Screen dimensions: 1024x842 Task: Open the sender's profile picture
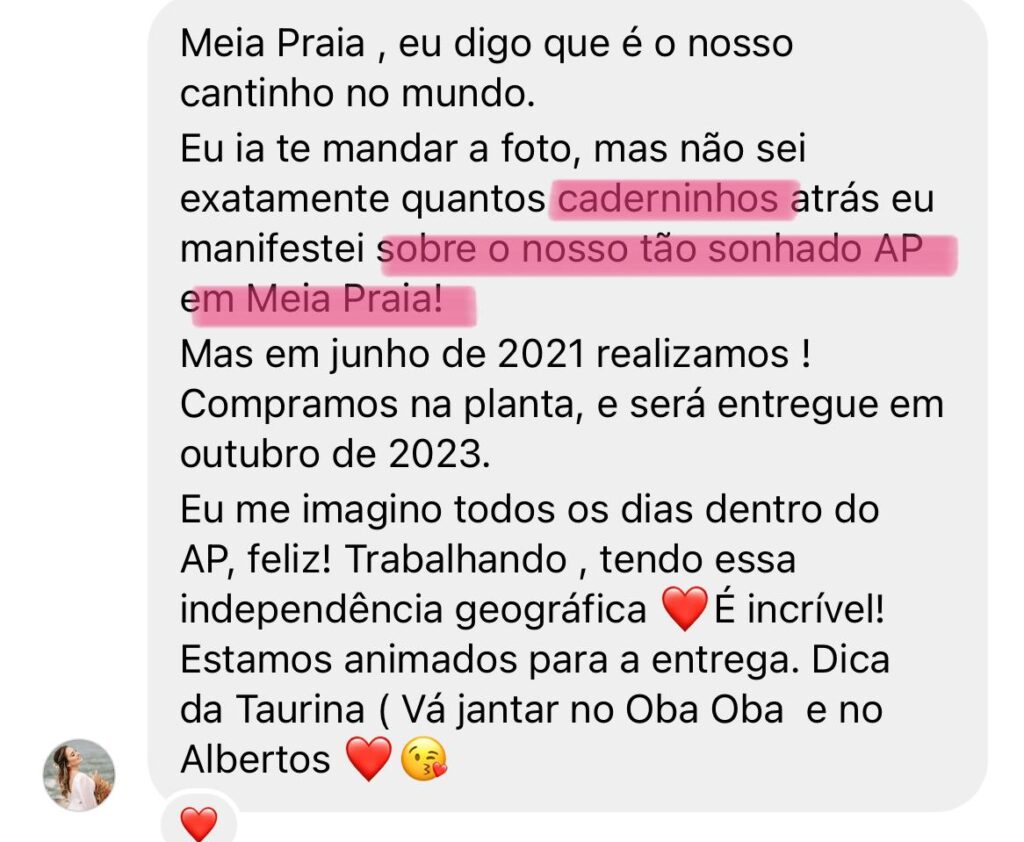[78, 775]
